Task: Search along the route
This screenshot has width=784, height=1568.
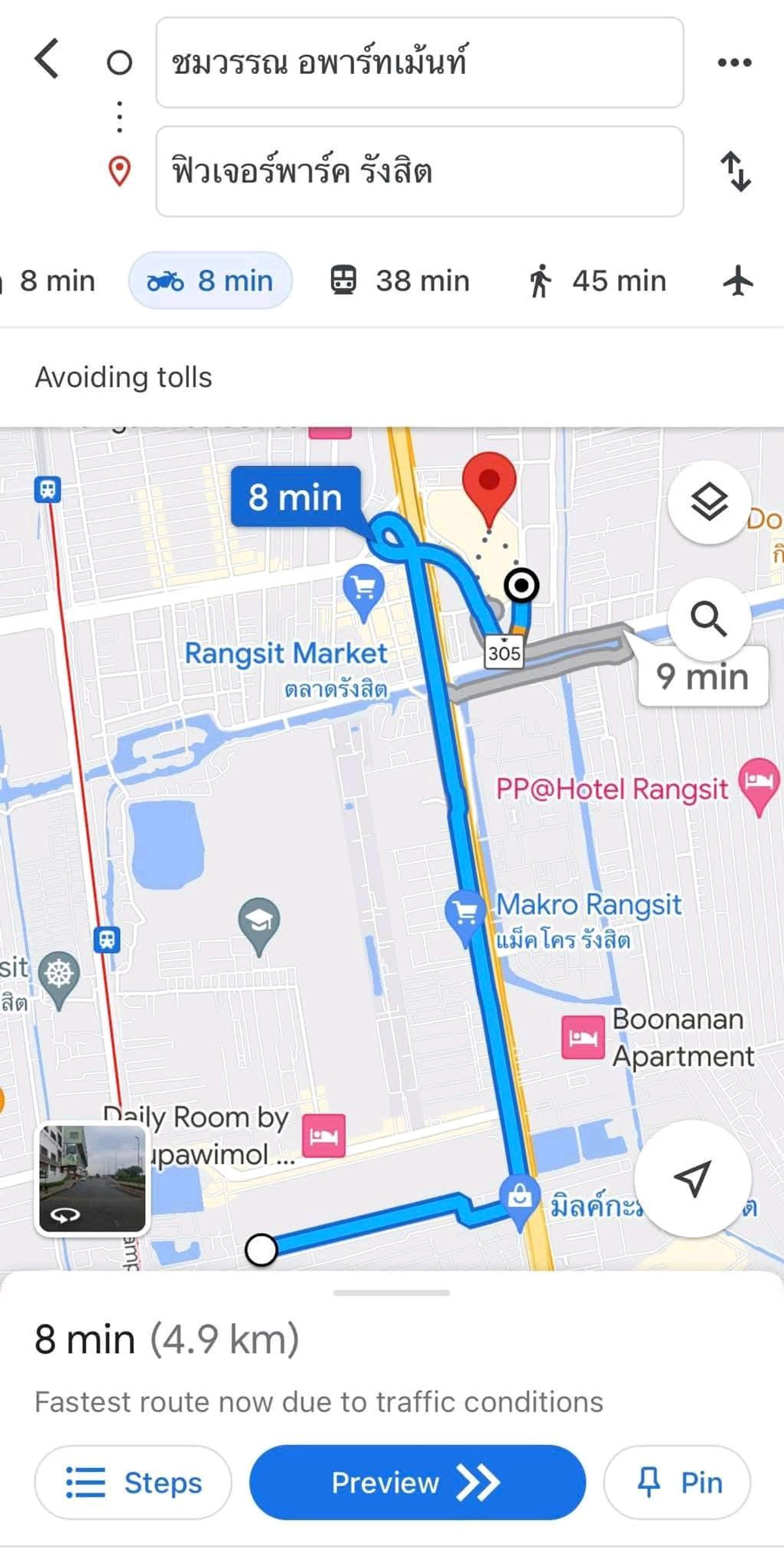Action: [709, 618]
